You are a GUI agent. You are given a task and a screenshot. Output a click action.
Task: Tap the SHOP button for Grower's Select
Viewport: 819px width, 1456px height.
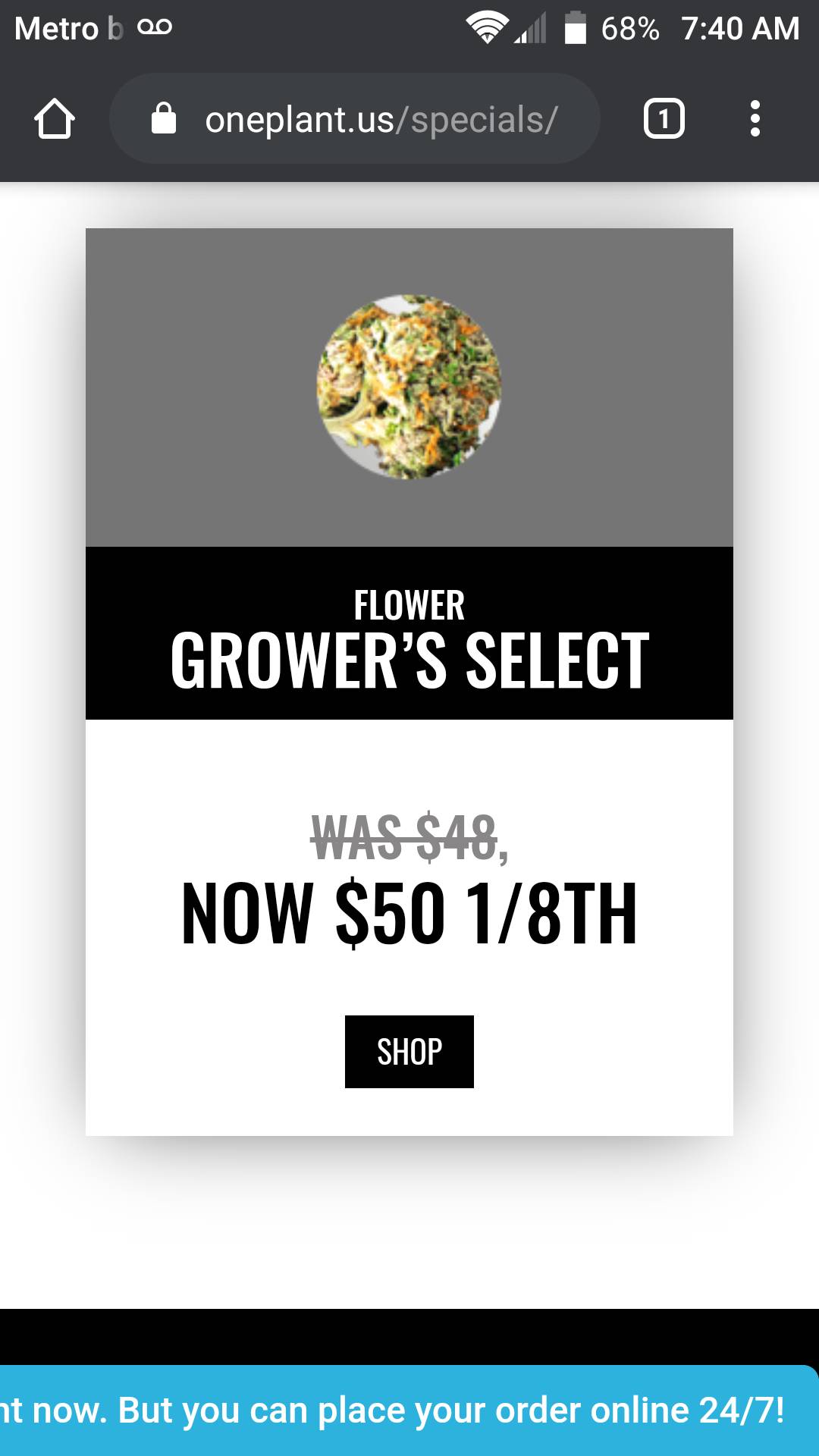click(x=409, y=1052)
